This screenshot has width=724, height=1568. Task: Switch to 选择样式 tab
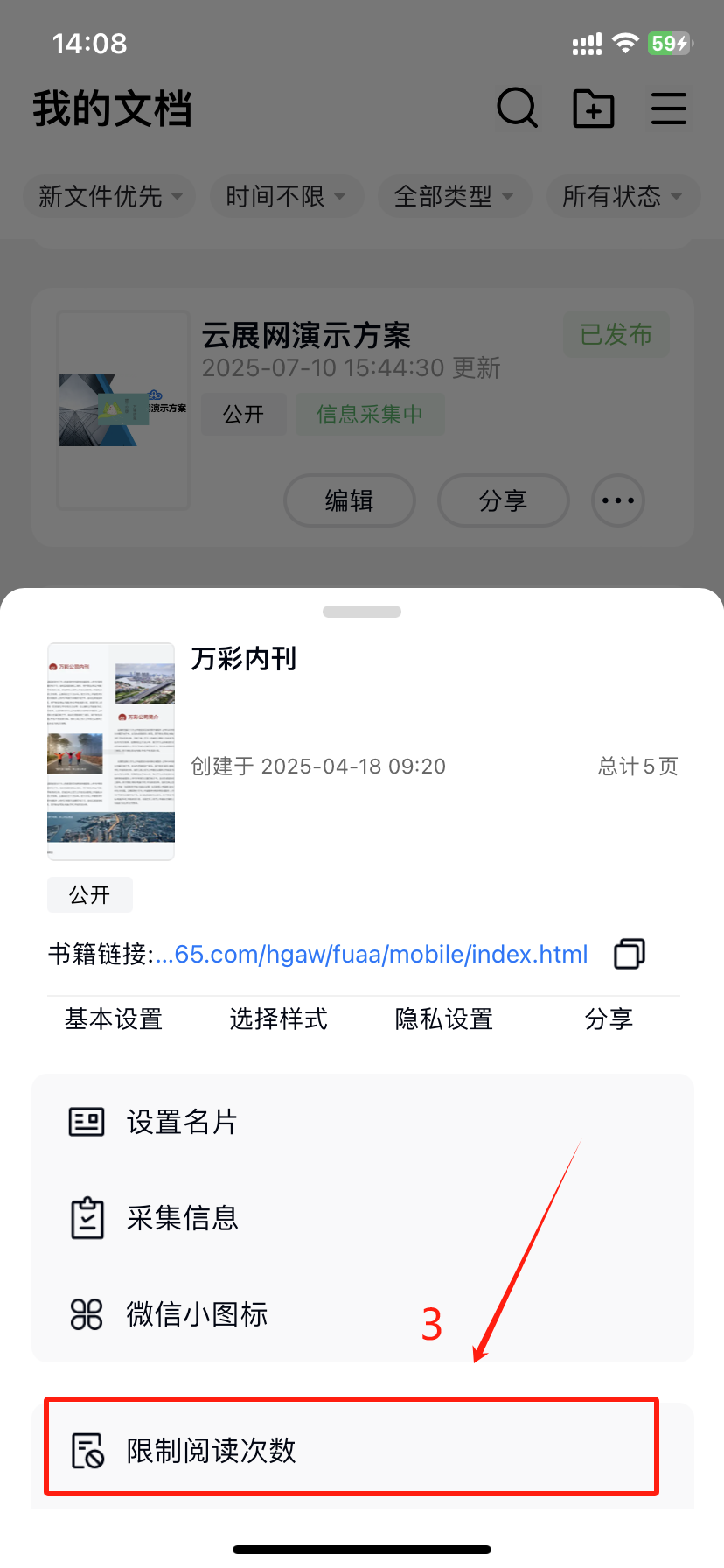click(x=278, y=1019)
